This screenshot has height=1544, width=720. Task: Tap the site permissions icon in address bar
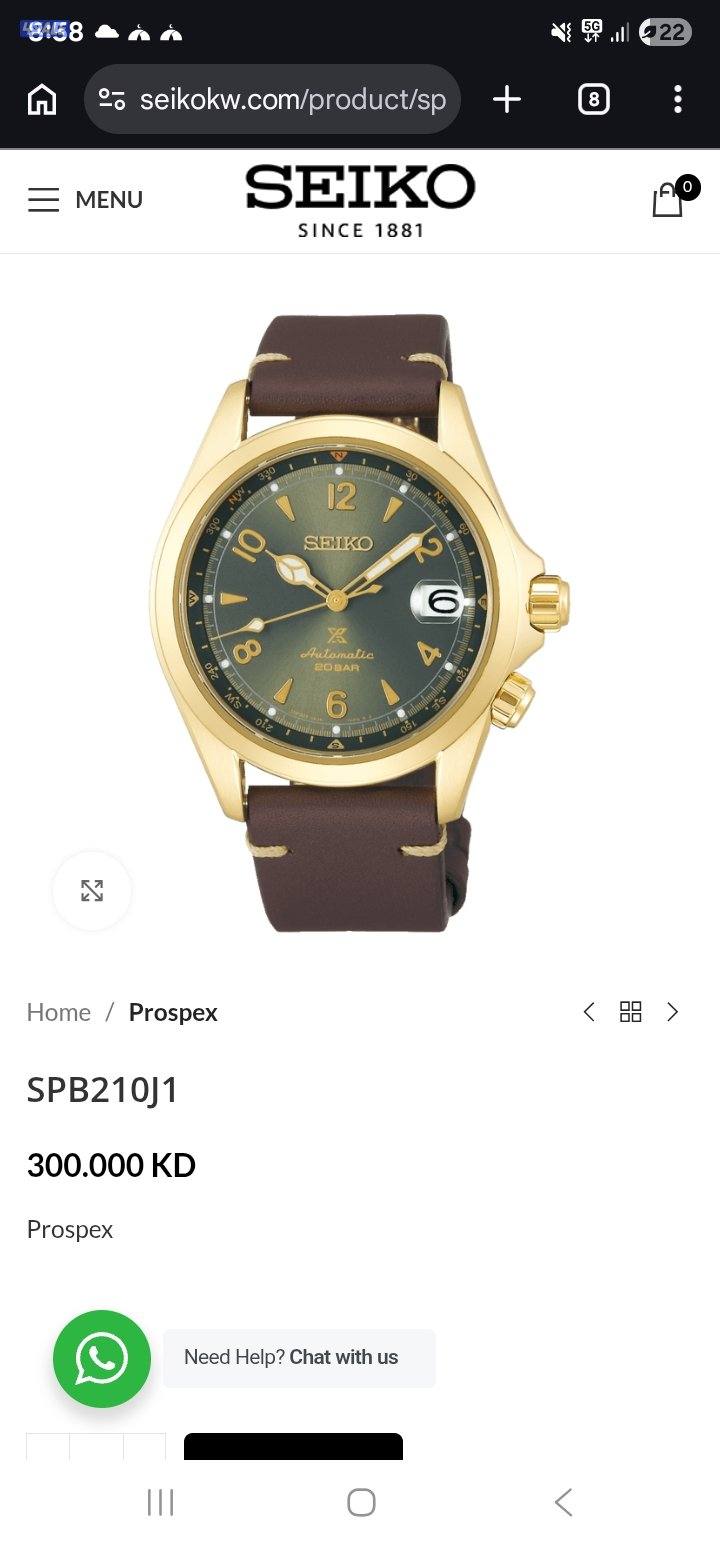113,99
